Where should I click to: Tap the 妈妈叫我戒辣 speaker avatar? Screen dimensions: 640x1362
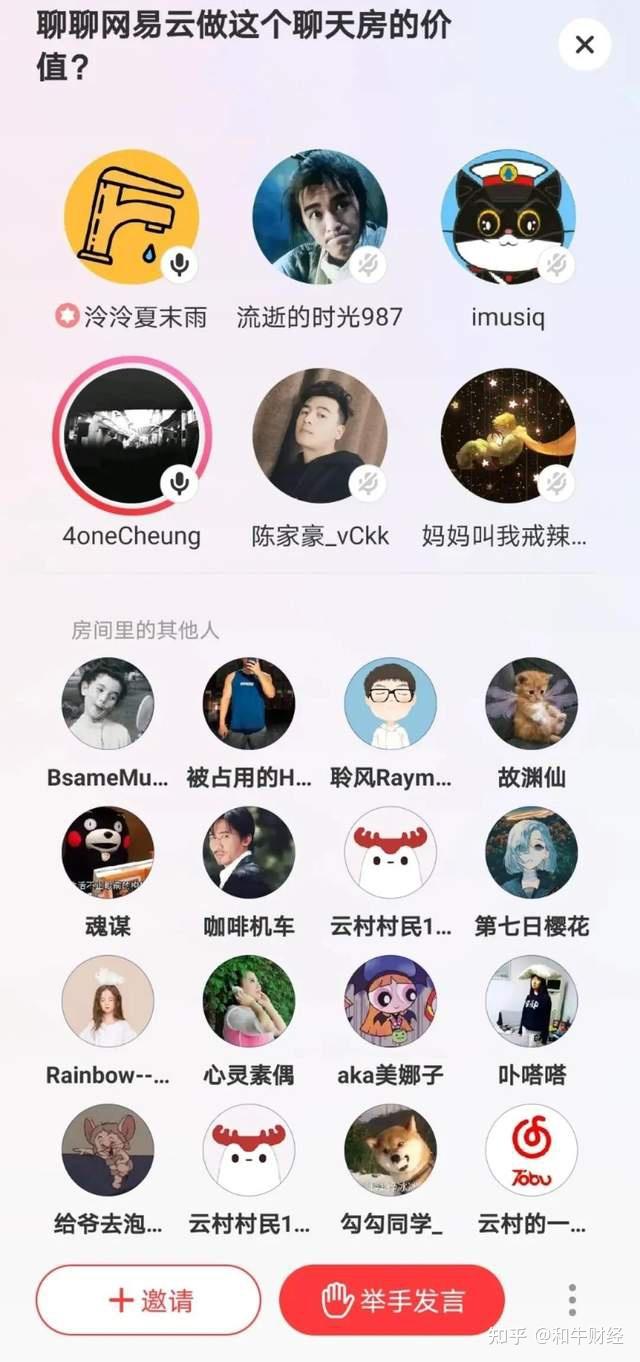click(508, 436)
